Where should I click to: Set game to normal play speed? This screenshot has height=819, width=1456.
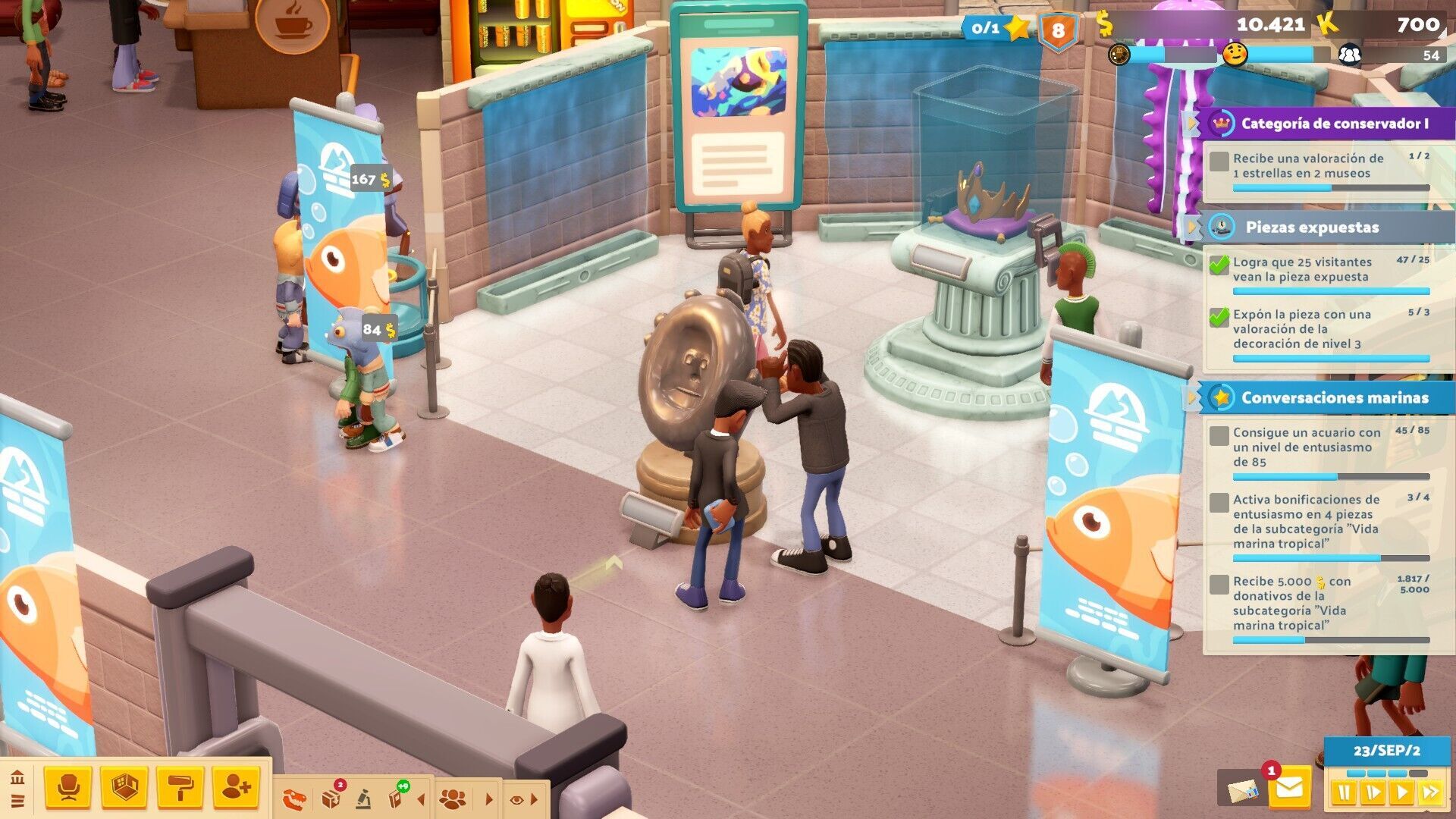[x=1401, y=793]
